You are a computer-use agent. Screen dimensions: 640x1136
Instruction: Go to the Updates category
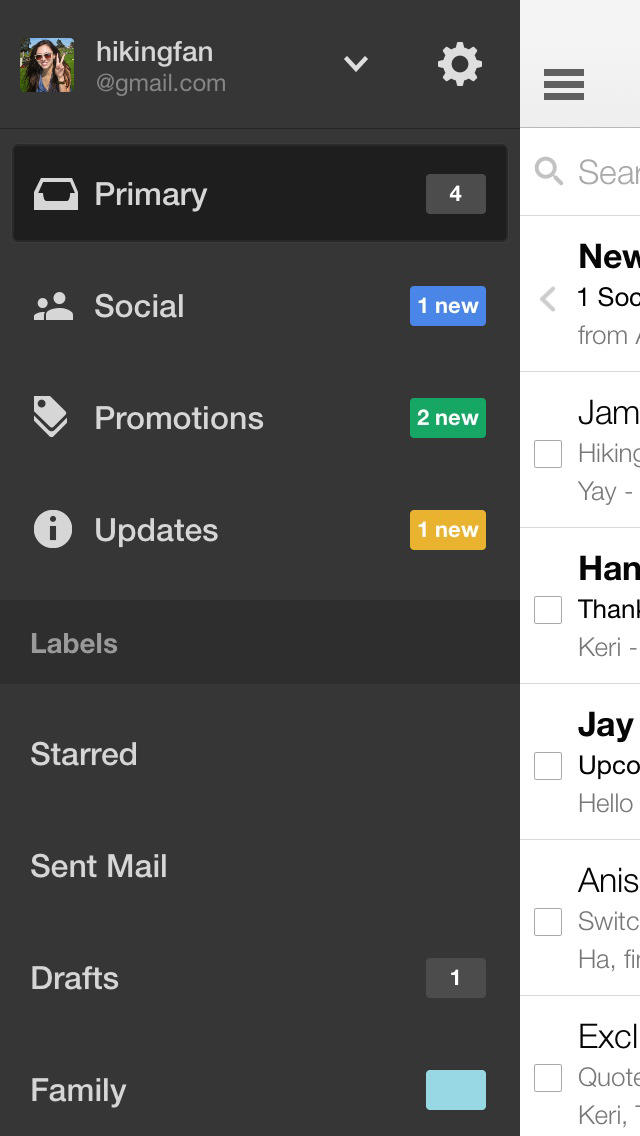click(259, 530)
